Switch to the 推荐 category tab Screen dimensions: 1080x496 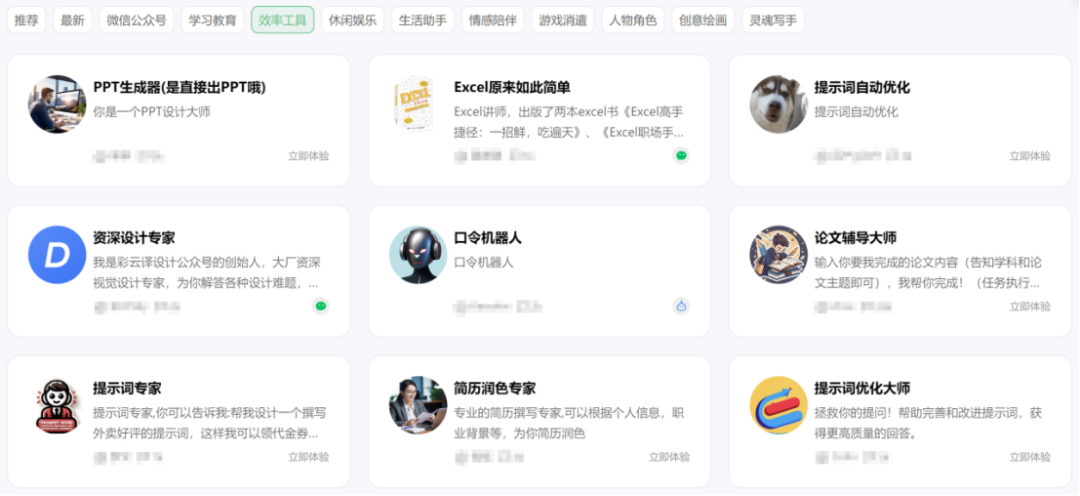tap(26, 20)
